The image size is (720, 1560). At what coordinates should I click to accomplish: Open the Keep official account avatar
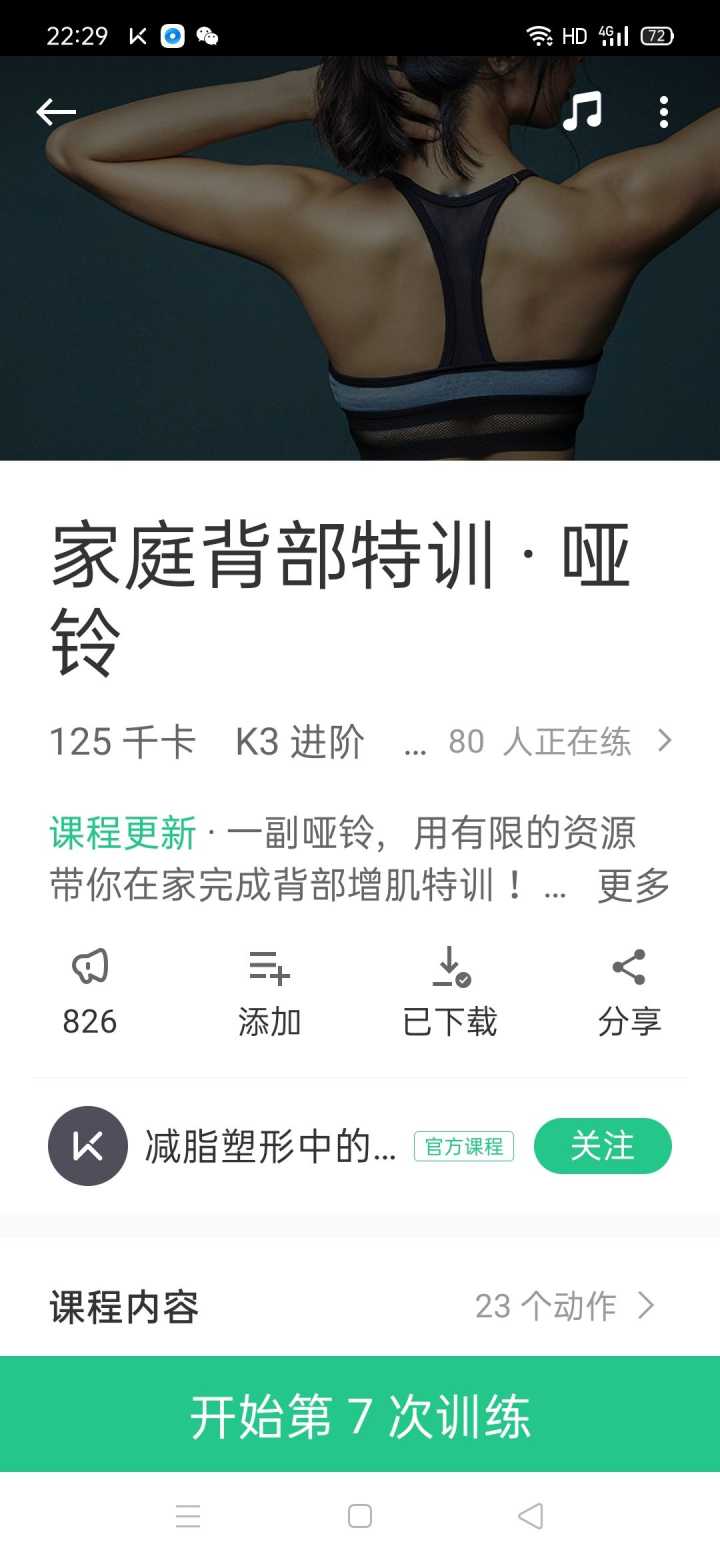point(87,1146)
